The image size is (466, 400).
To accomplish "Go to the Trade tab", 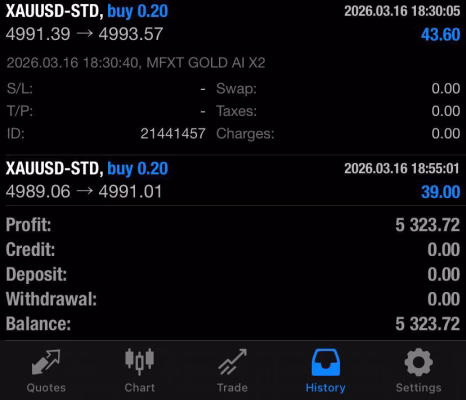I will [232, 371].
